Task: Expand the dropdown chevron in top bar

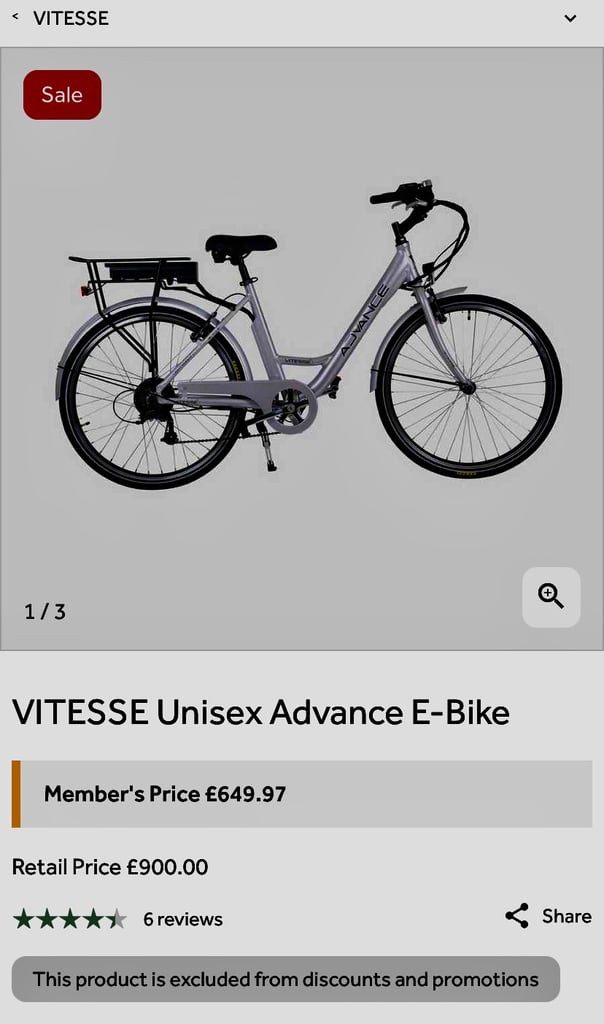Action: pos(570,18)
